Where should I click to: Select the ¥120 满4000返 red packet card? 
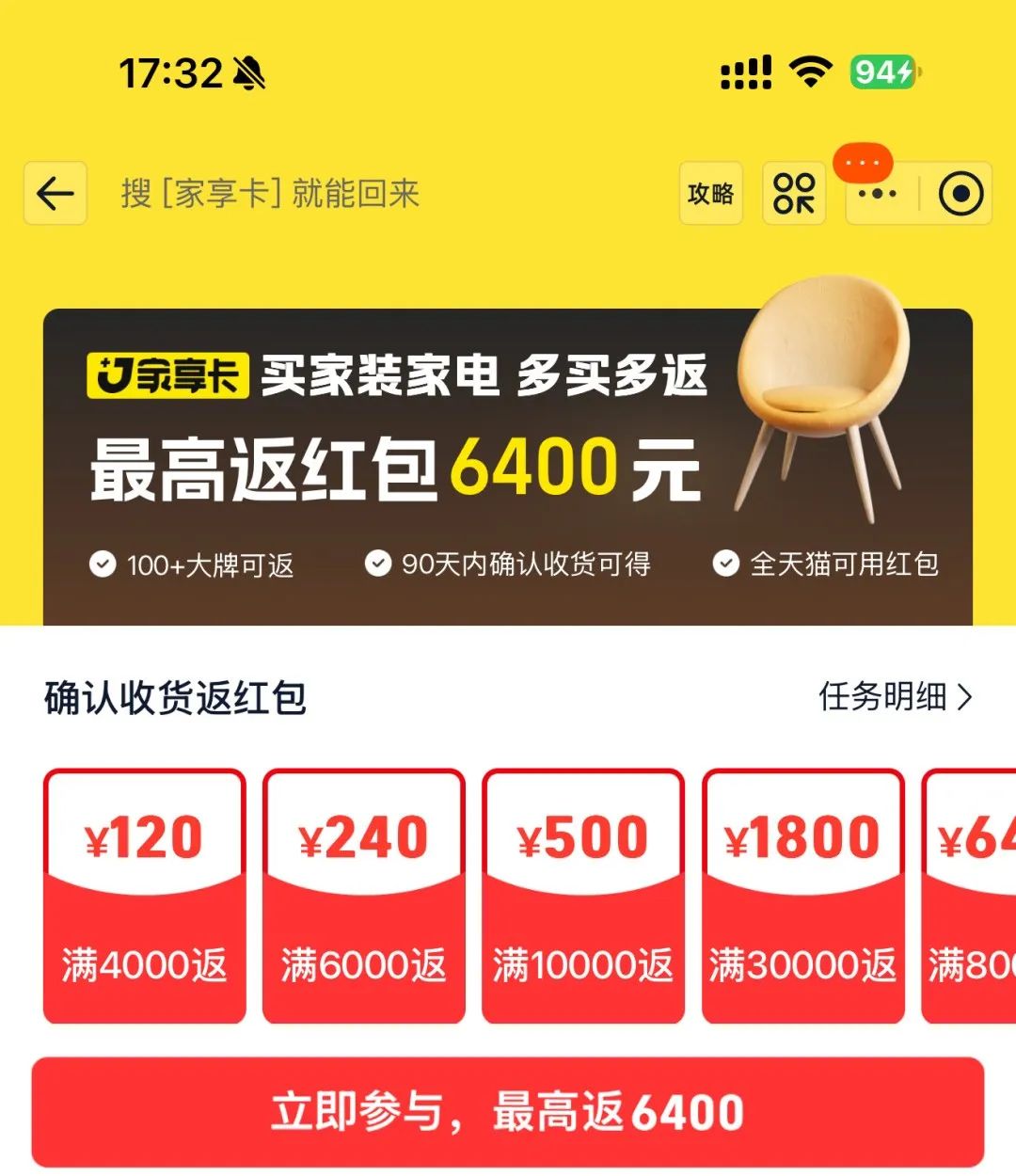pos(144,896)
